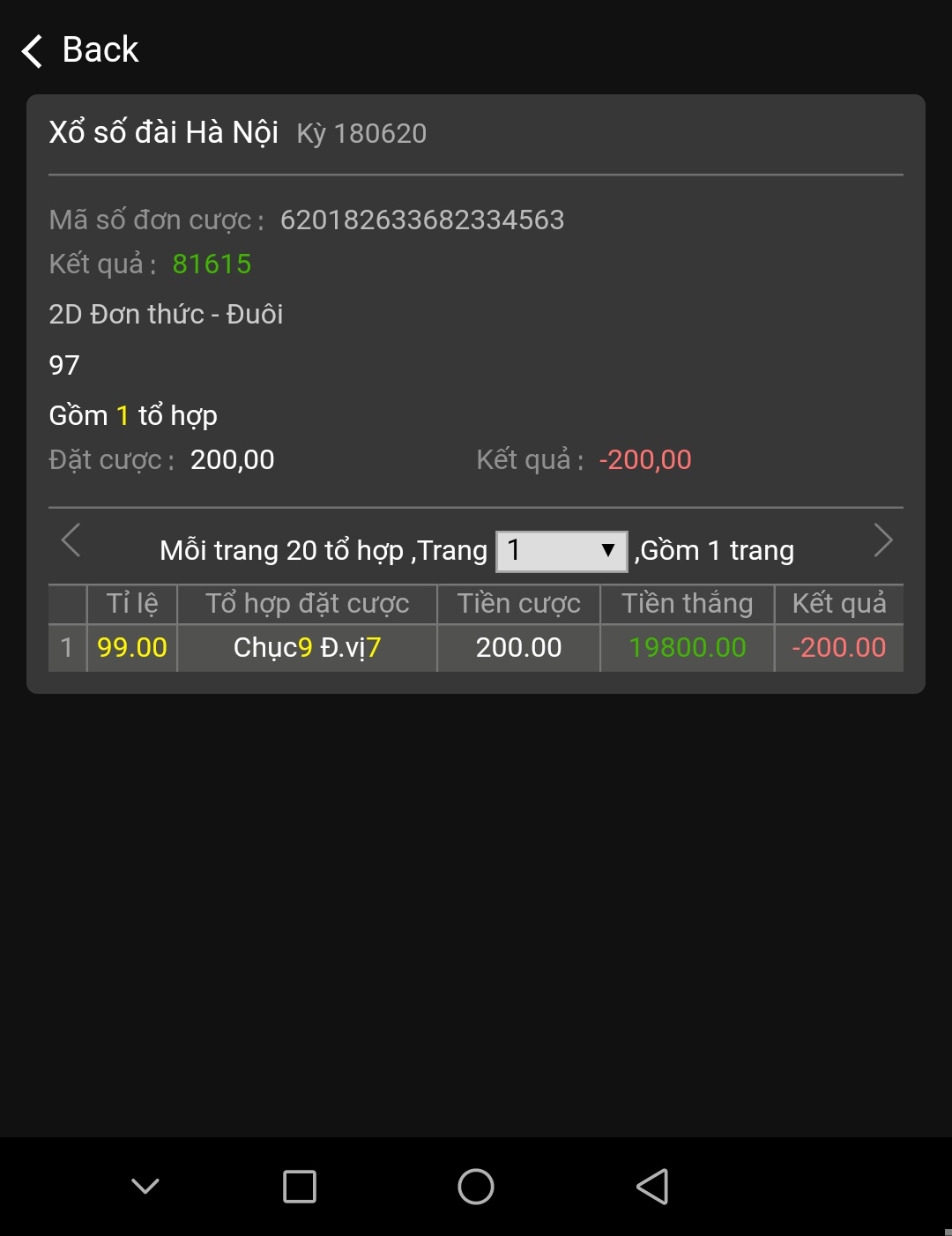952x1236 pixels.
Task: Open the Trang page number dropdown
Action: pos(562,551)
